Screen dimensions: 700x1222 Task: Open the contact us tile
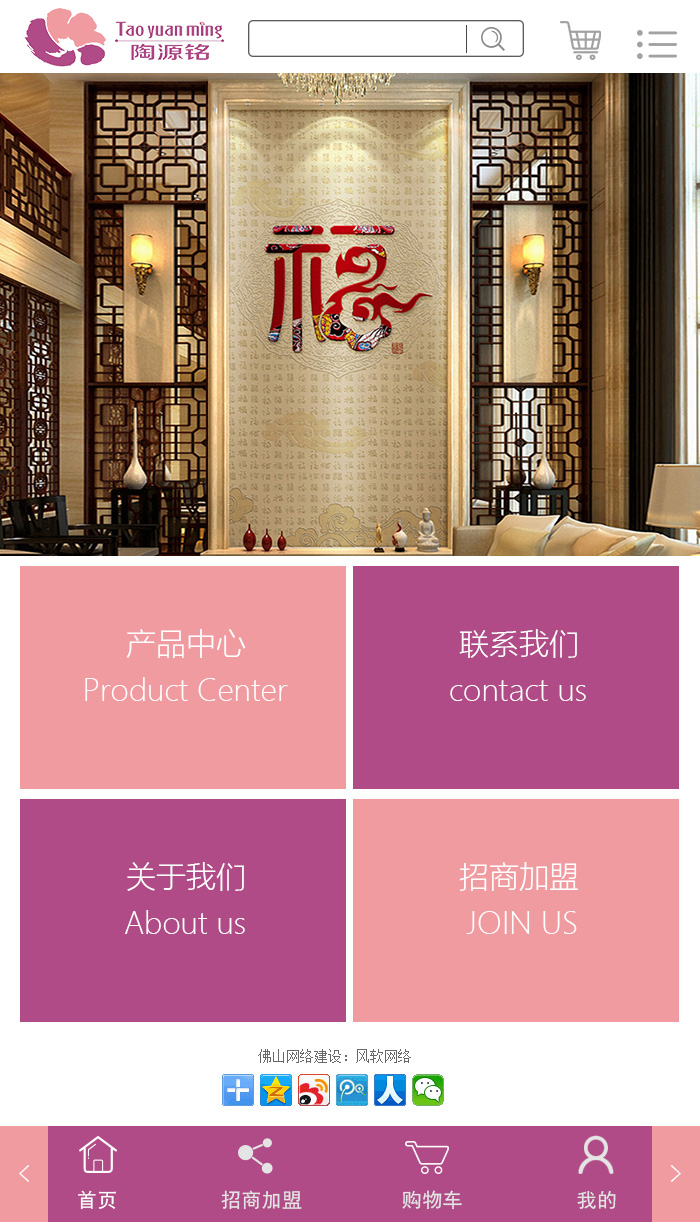(x=516, y=677)
